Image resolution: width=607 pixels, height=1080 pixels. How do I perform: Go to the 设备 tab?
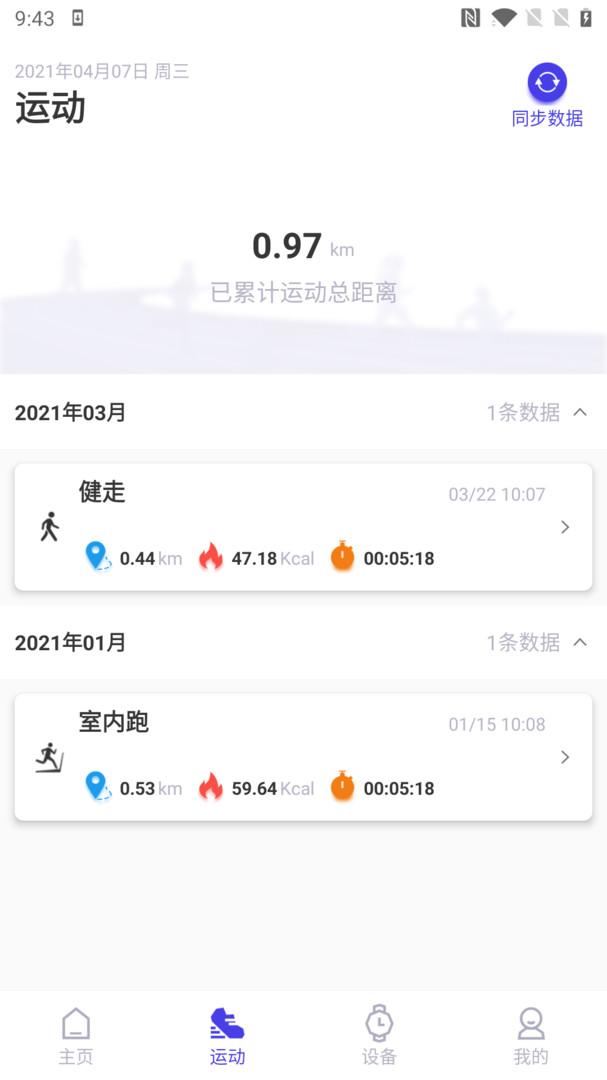pos(379,1036)
